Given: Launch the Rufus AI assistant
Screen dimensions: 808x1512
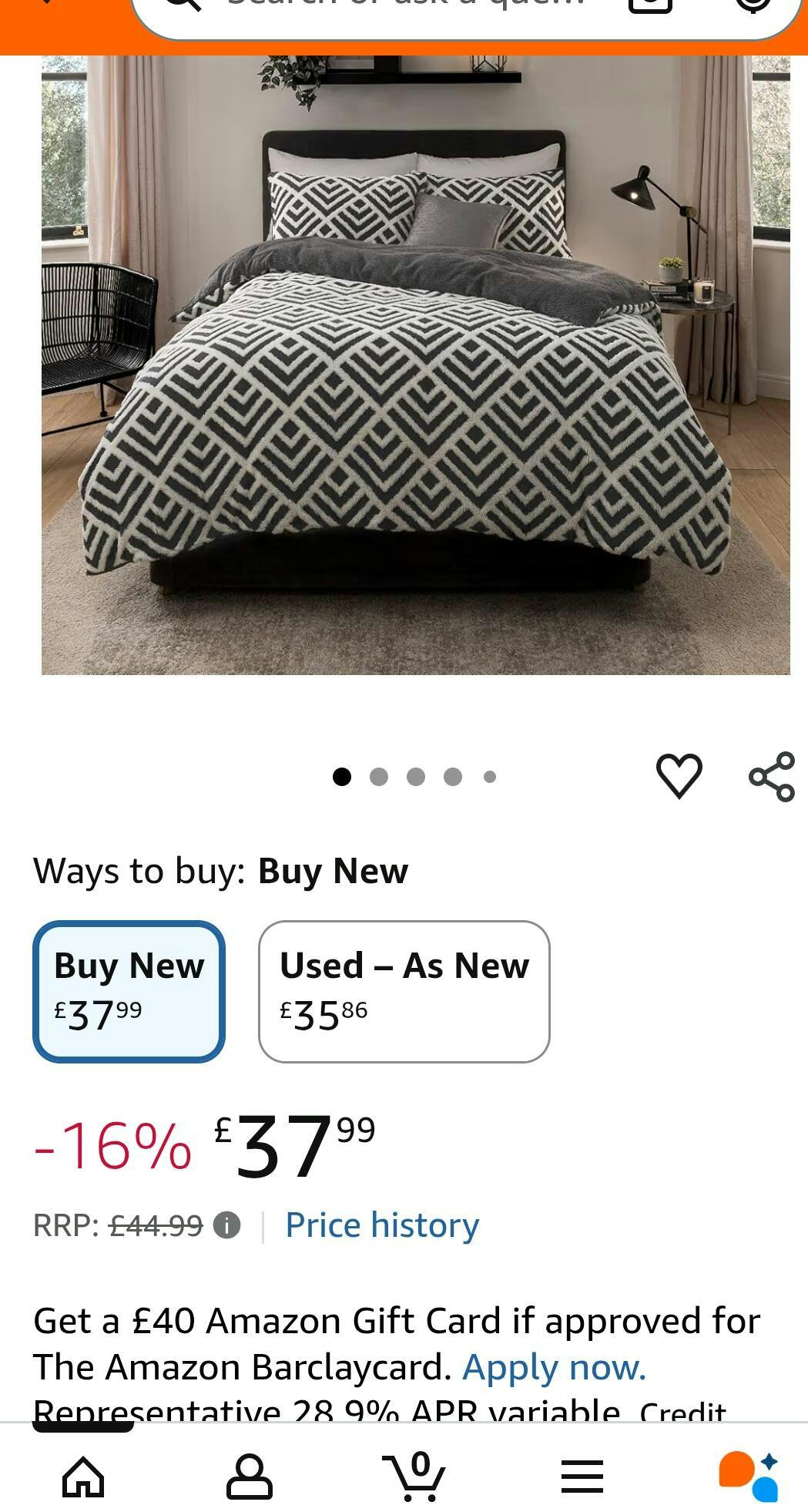Looking at the screenshot, I should pyautogui.click(x=749, y=1475).
